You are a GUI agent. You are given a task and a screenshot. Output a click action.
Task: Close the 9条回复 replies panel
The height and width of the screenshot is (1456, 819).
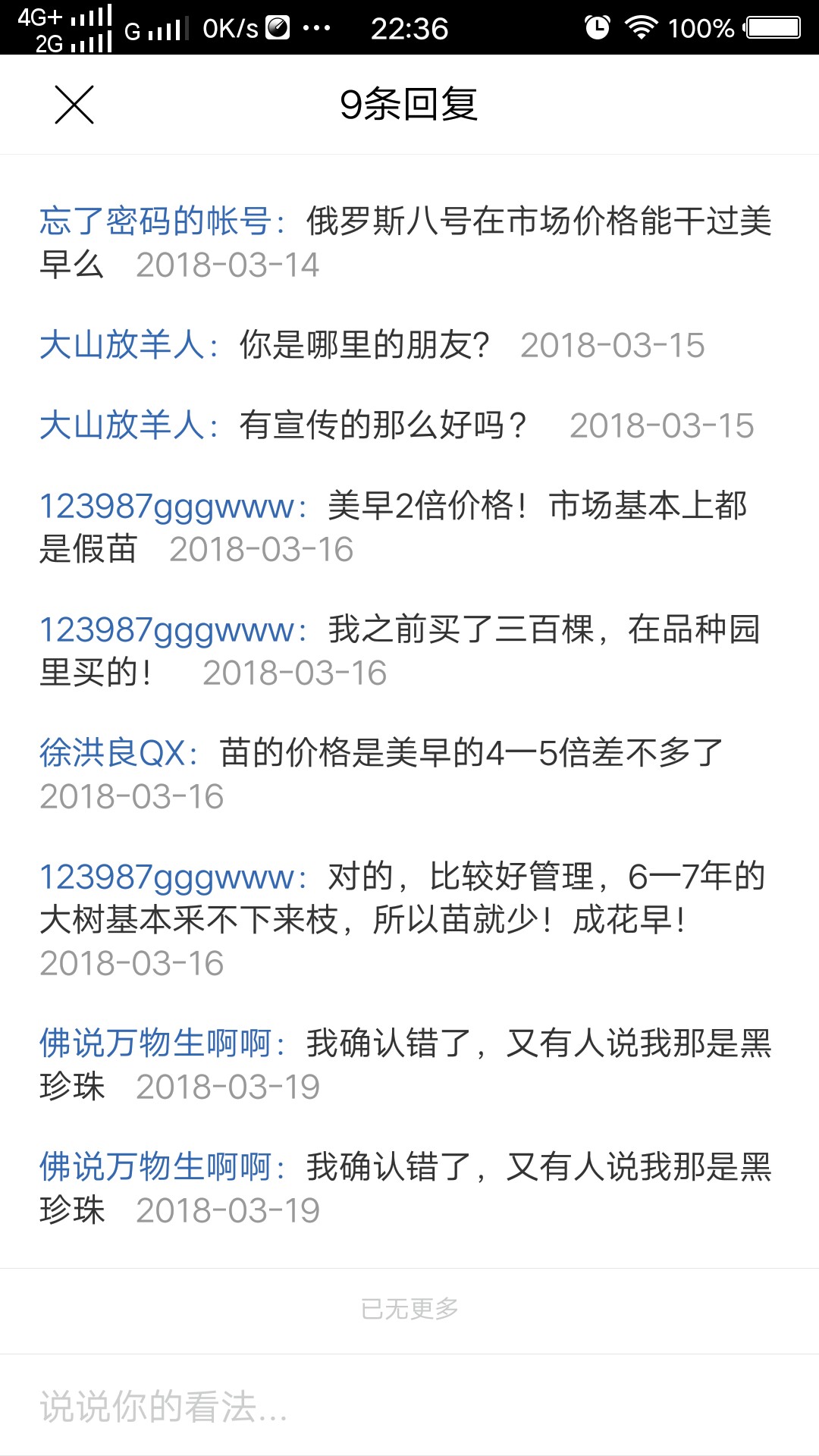click(x=74, y=105)
